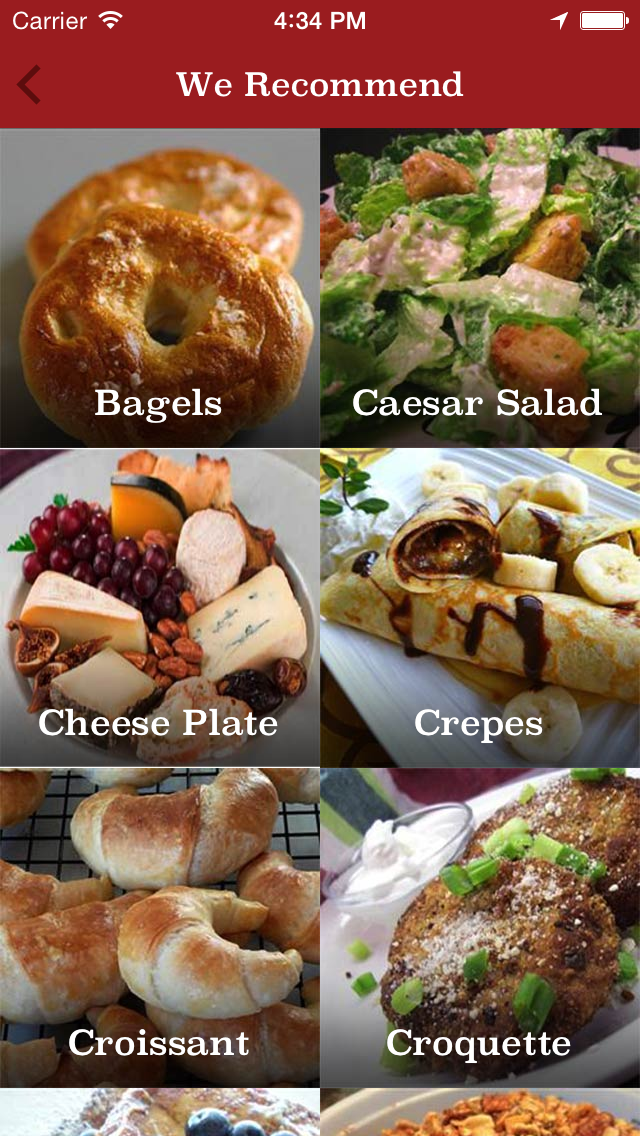640x1136 pixels.
Task: Tap the Croquette dish
Action: (480, 928)
